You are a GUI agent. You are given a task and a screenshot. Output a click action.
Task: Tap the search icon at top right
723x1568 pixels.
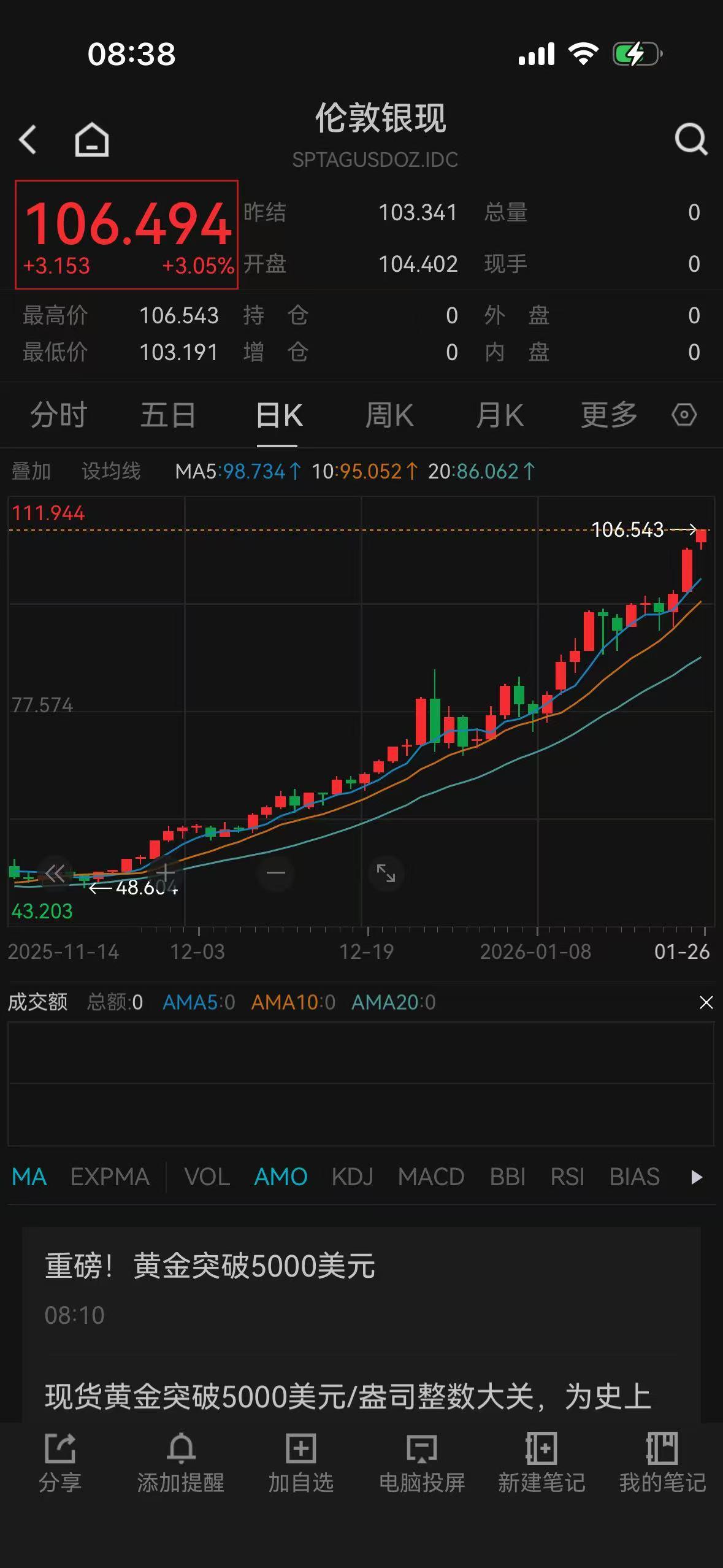[692, 138]
